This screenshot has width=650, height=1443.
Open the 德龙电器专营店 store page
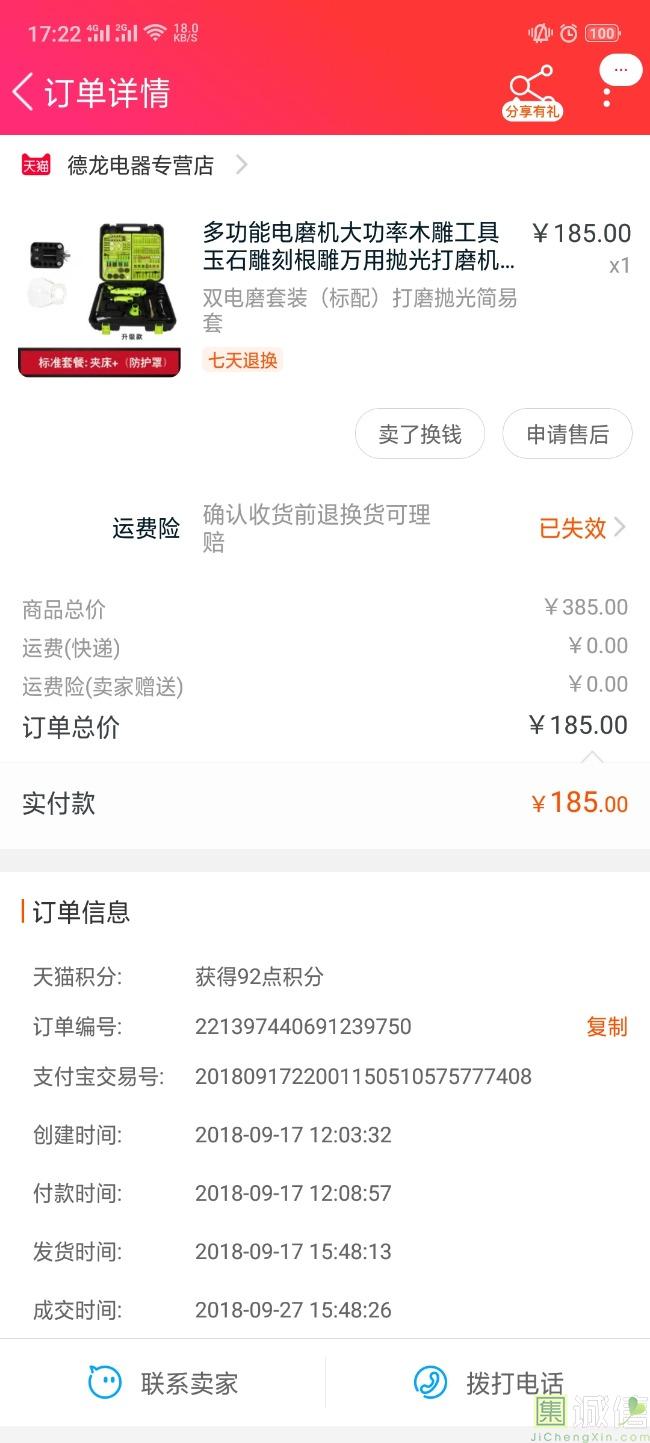tap(134, 165)
